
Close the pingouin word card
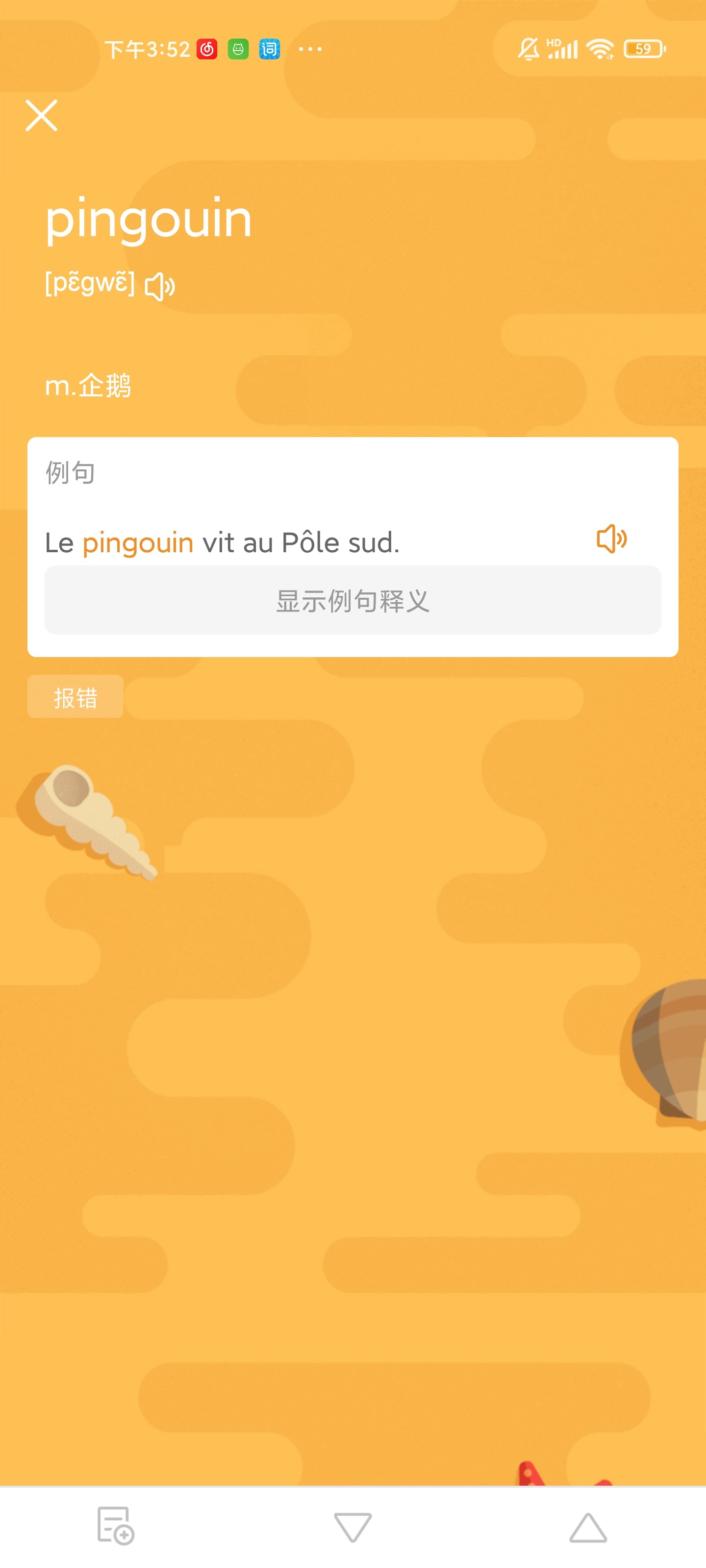click(x=41, y=116)
